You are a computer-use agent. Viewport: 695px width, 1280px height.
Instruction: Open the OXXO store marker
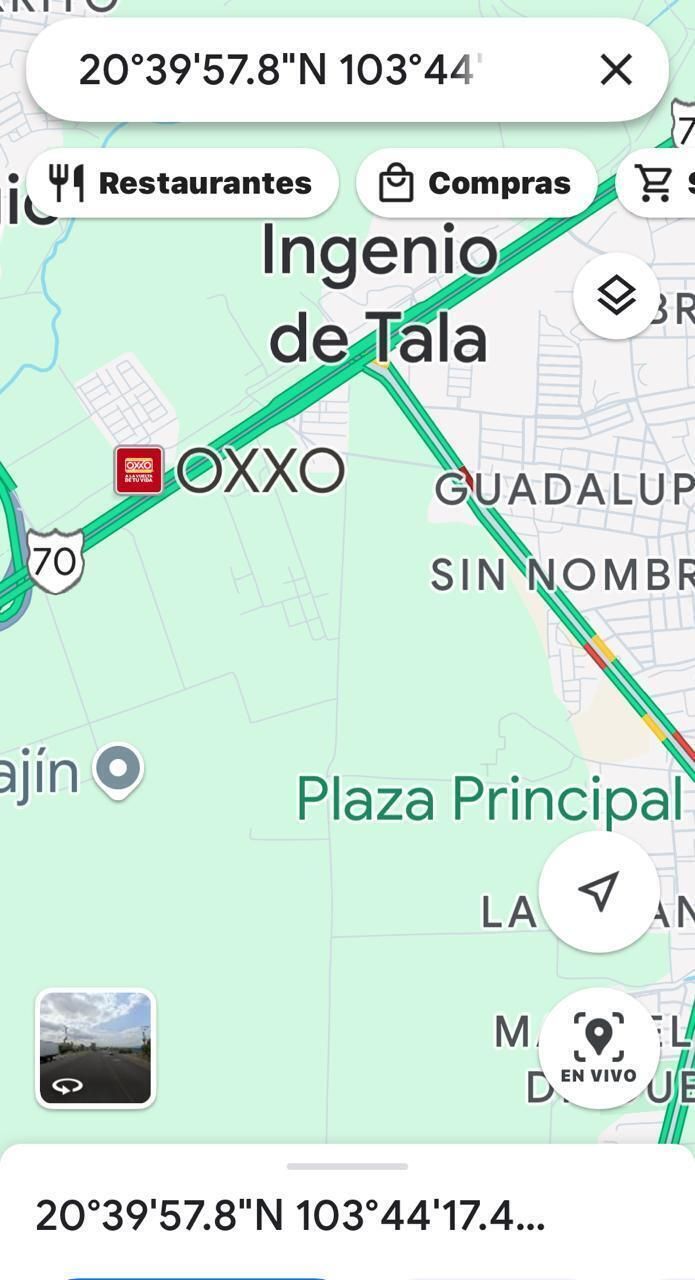(x=139, y=470)
